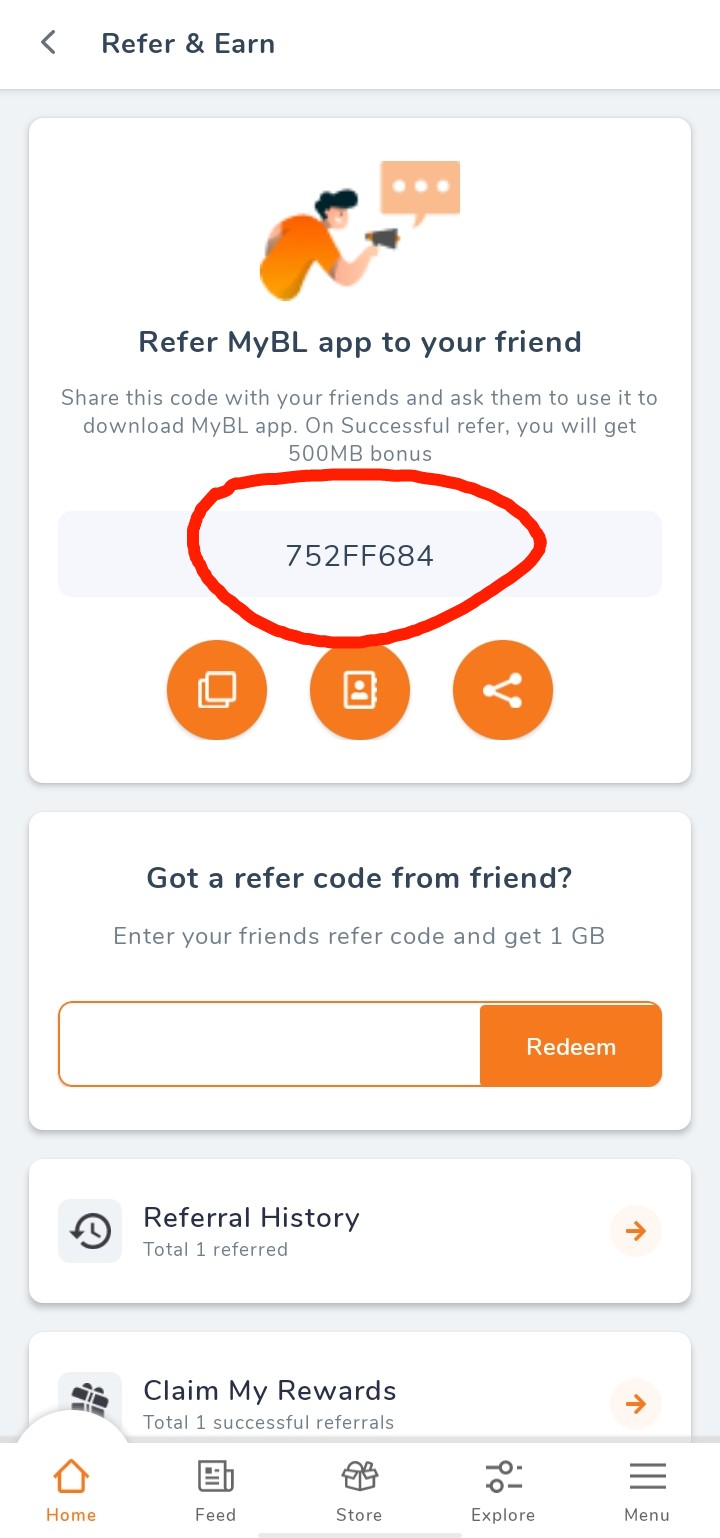The width and height of the screenshot is (720, 1538).
Task: Open the Explore tab
Action: tap(503, 1490)
